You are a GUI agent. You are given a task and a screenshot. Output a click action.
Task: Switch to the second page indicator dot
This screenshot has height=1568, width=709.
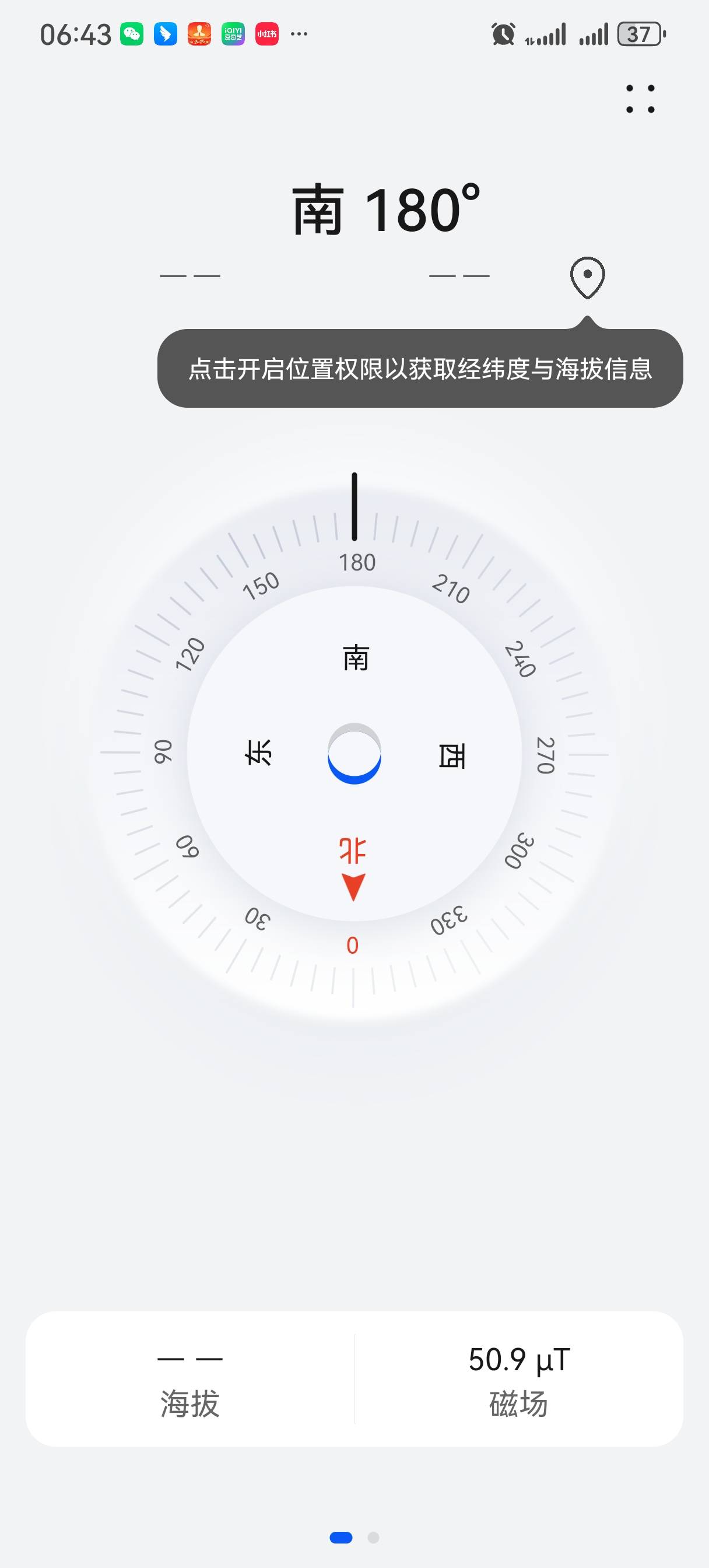[374, 1538]
